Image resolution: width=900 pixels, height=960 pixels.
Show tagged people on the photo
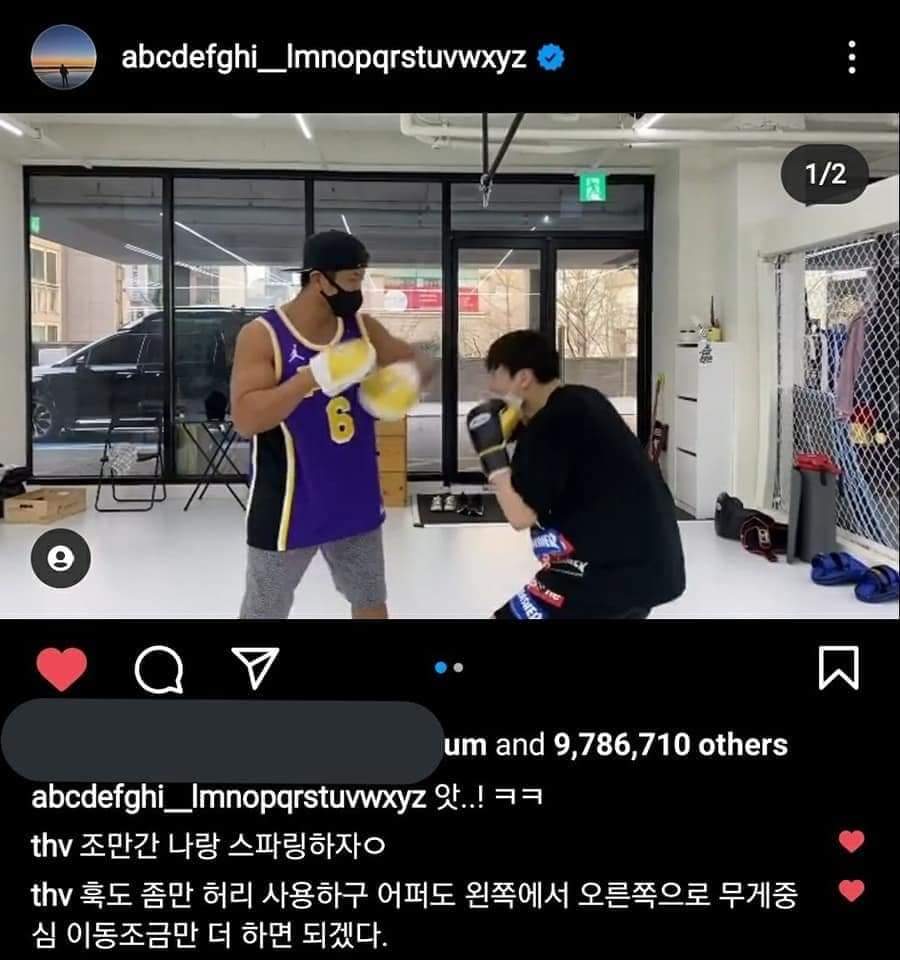point(61,557)
